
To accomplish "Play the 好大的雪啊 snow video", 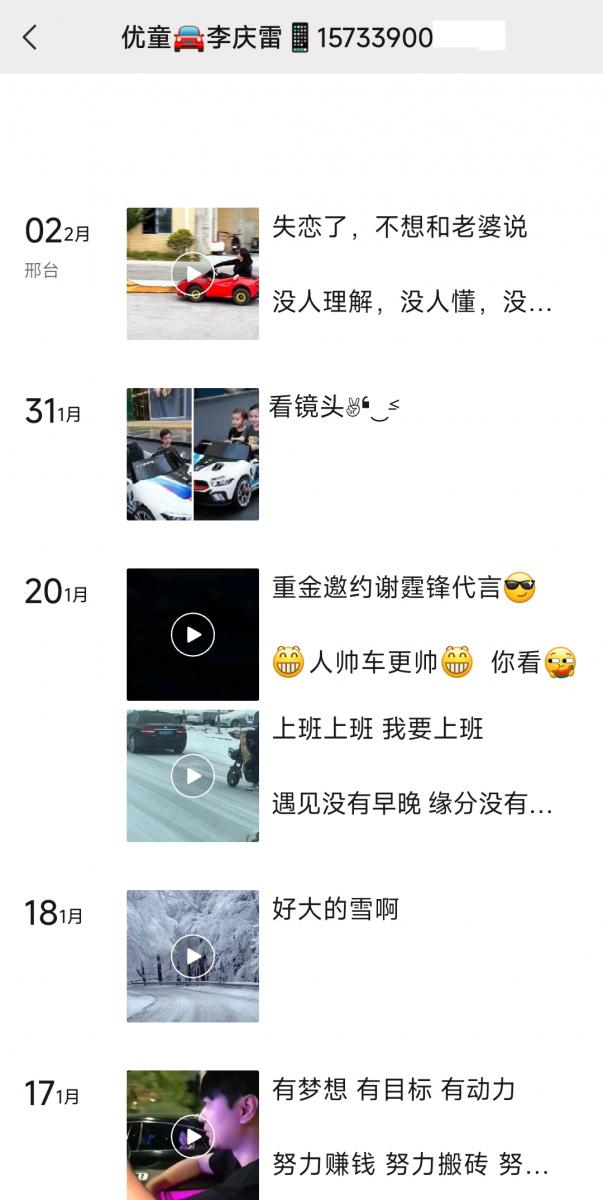I will click(192, 956).
